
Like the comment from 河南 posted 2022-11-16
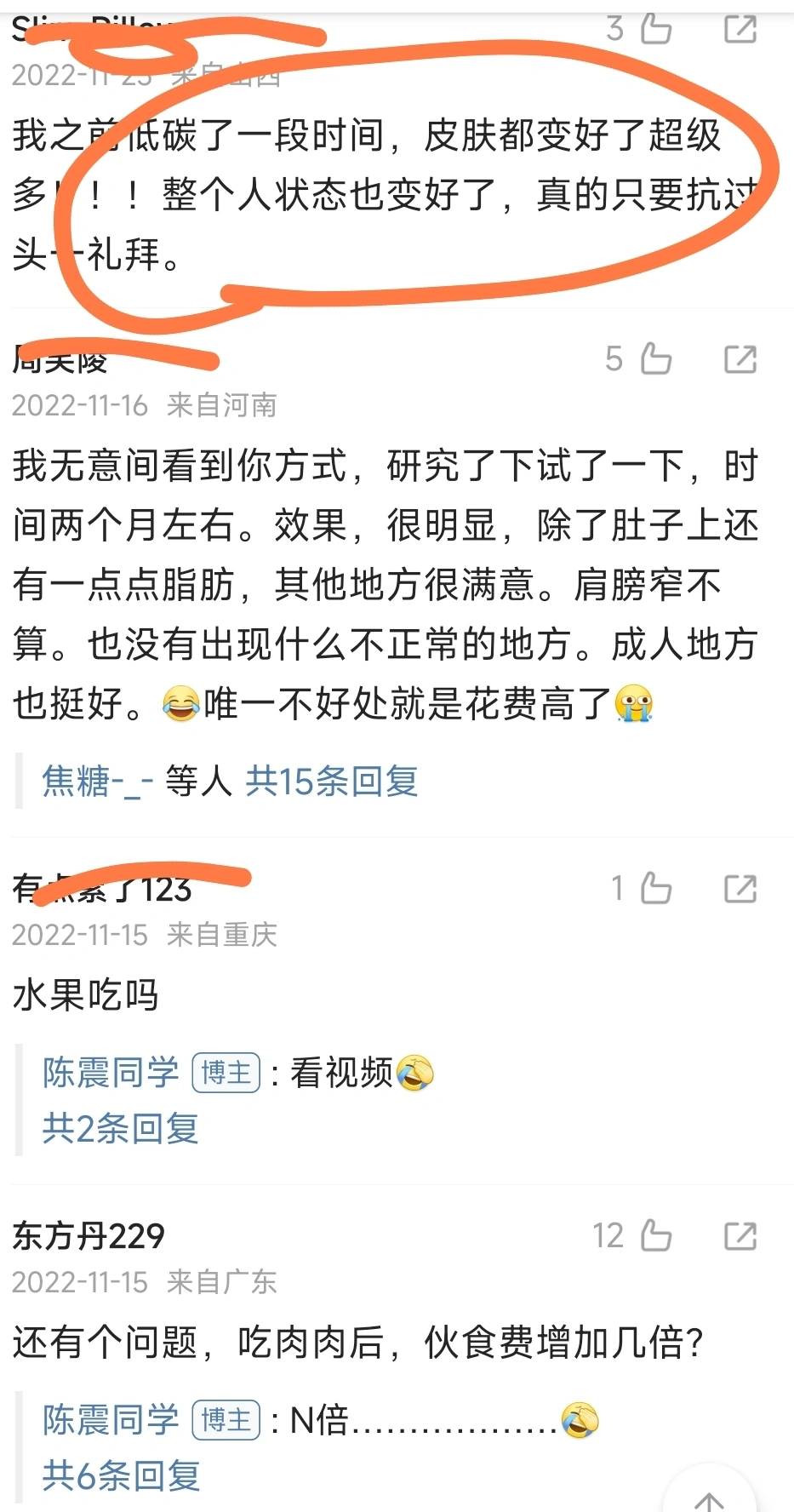pos(655,359)
